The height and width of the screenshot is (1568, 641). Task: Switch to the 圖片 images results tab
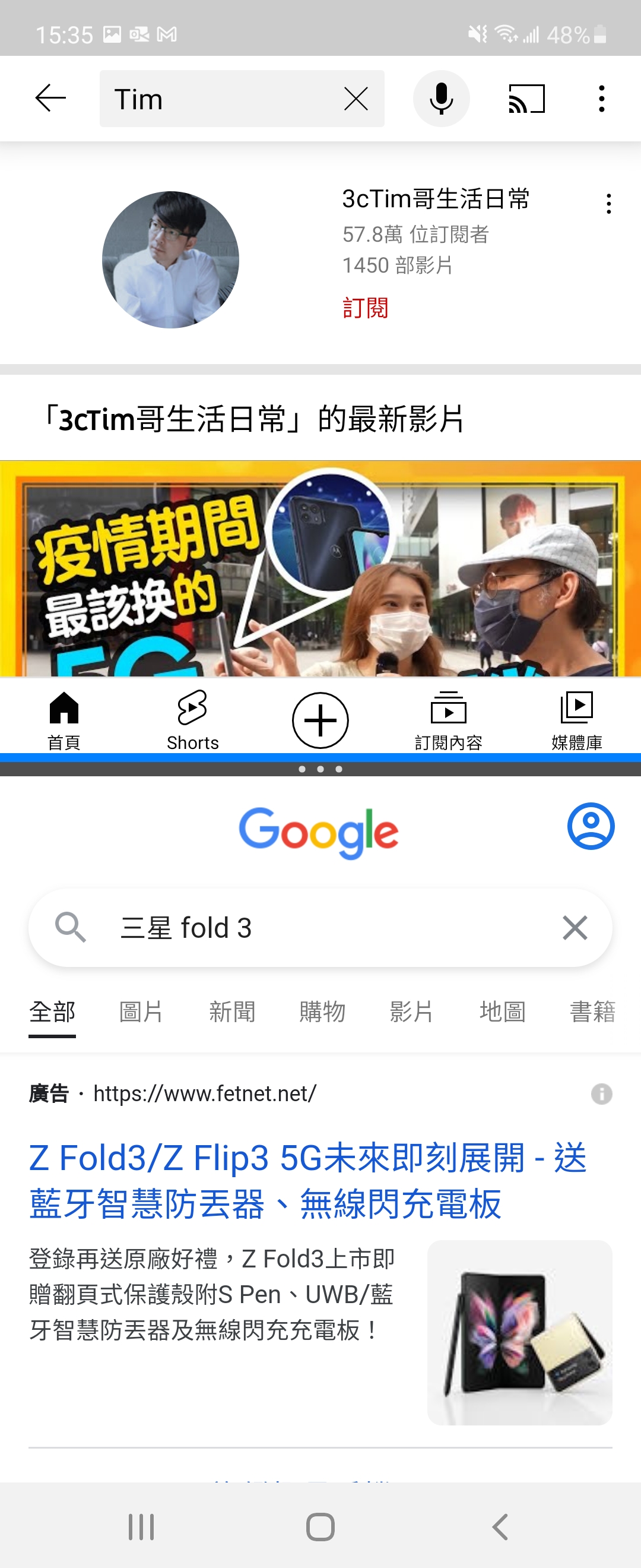click(141, 1011)
